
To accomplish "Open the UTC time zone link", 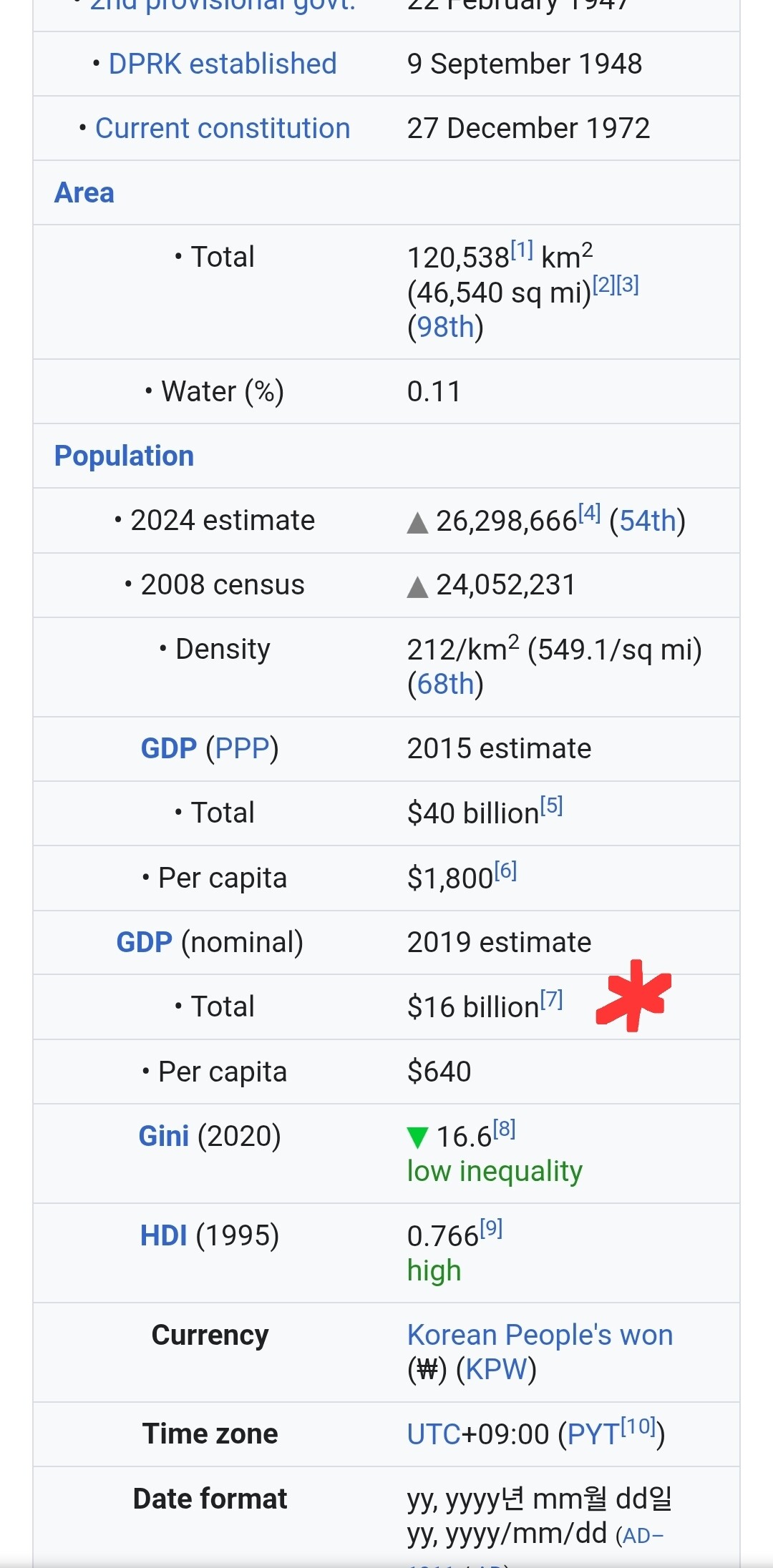I will pos(433,1434).
